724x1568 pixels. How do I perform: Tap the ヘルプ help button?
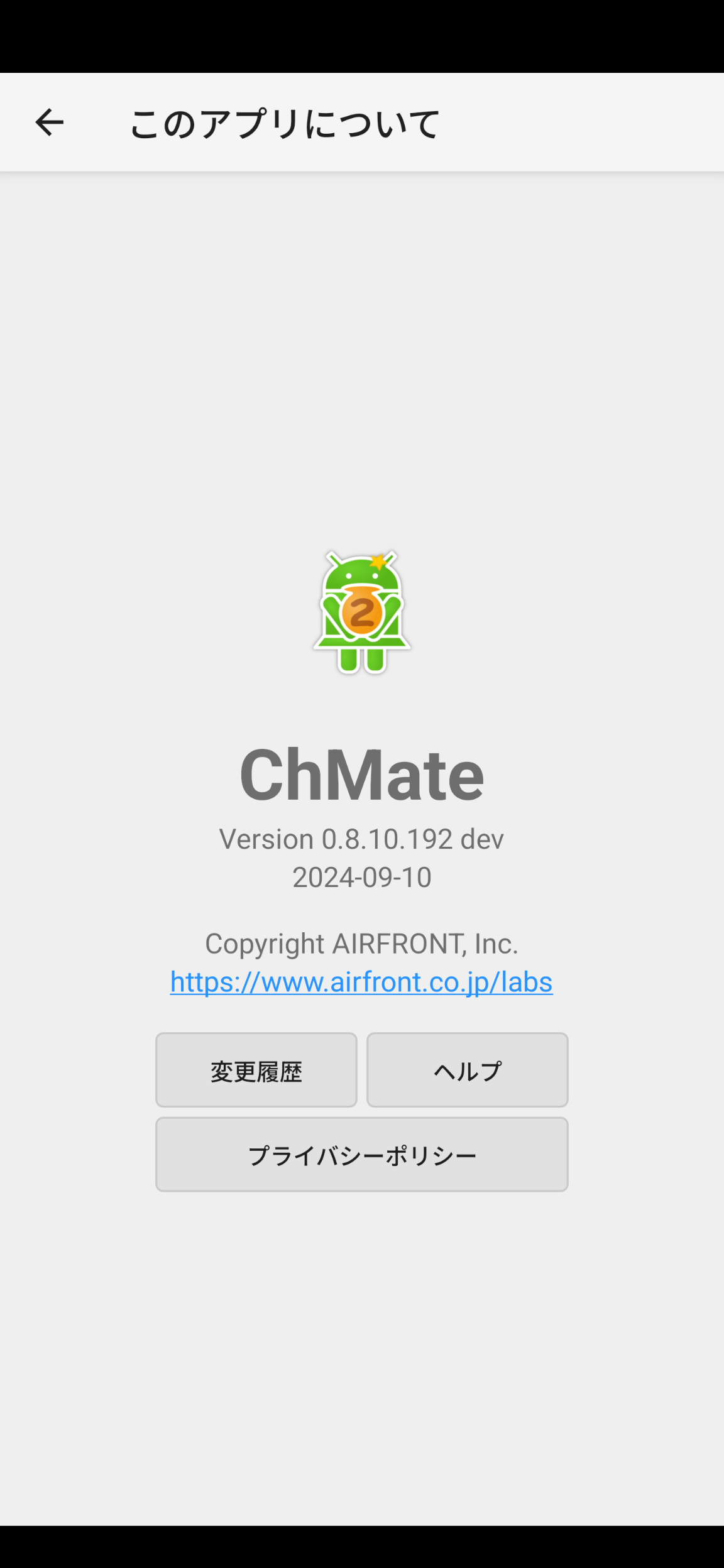click(x=468, y=1070)
